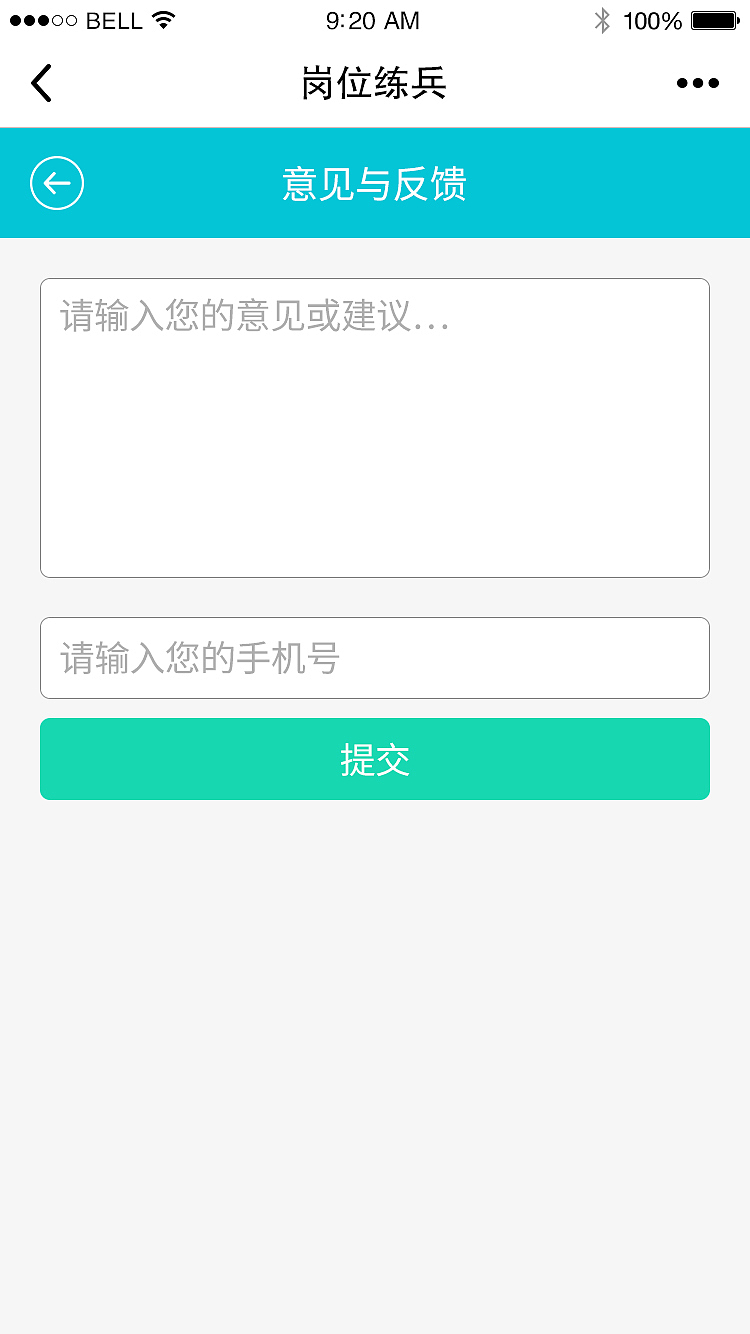Focus the 请输入您的意见或建议 text box

375,428
